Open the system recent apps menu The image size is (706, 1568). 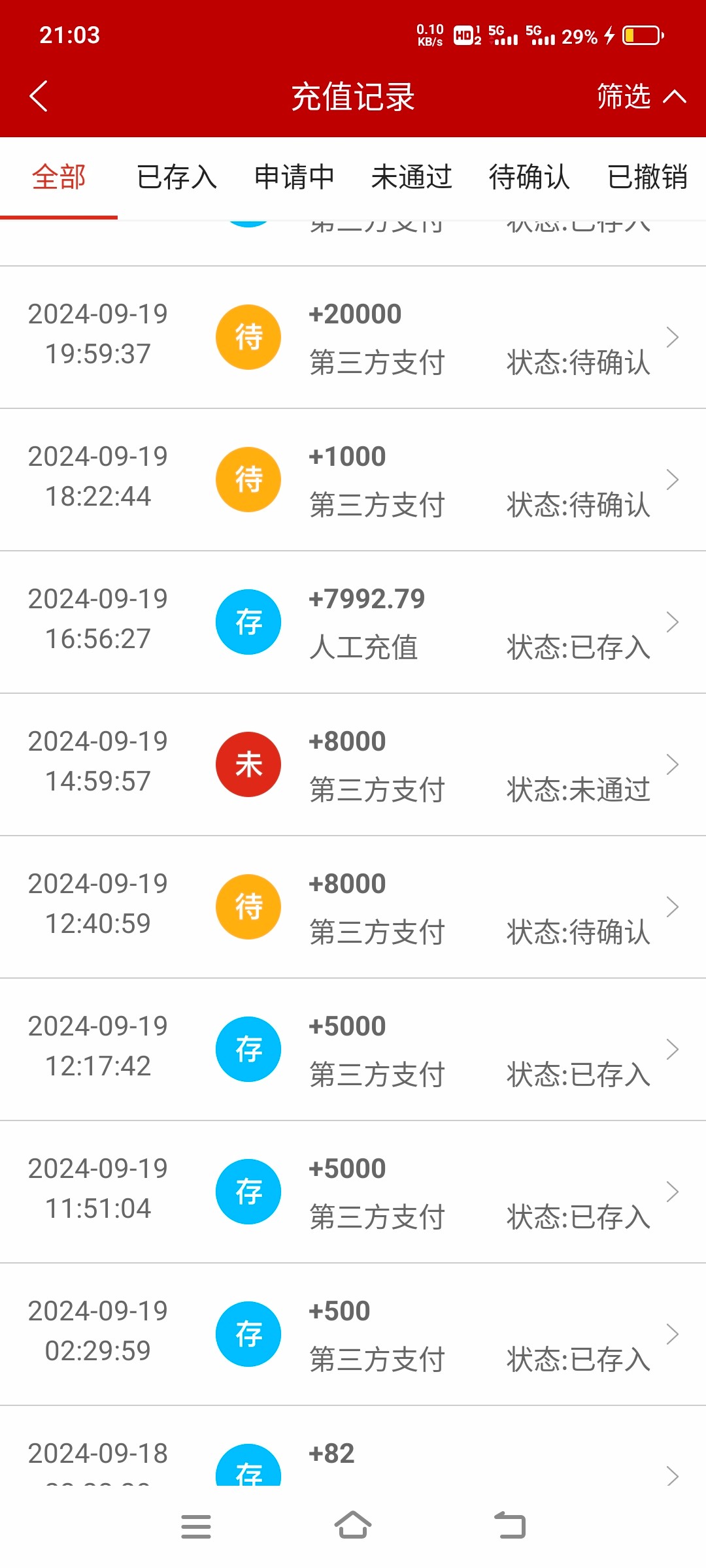pyautogui.click(x=196, y=1526)
